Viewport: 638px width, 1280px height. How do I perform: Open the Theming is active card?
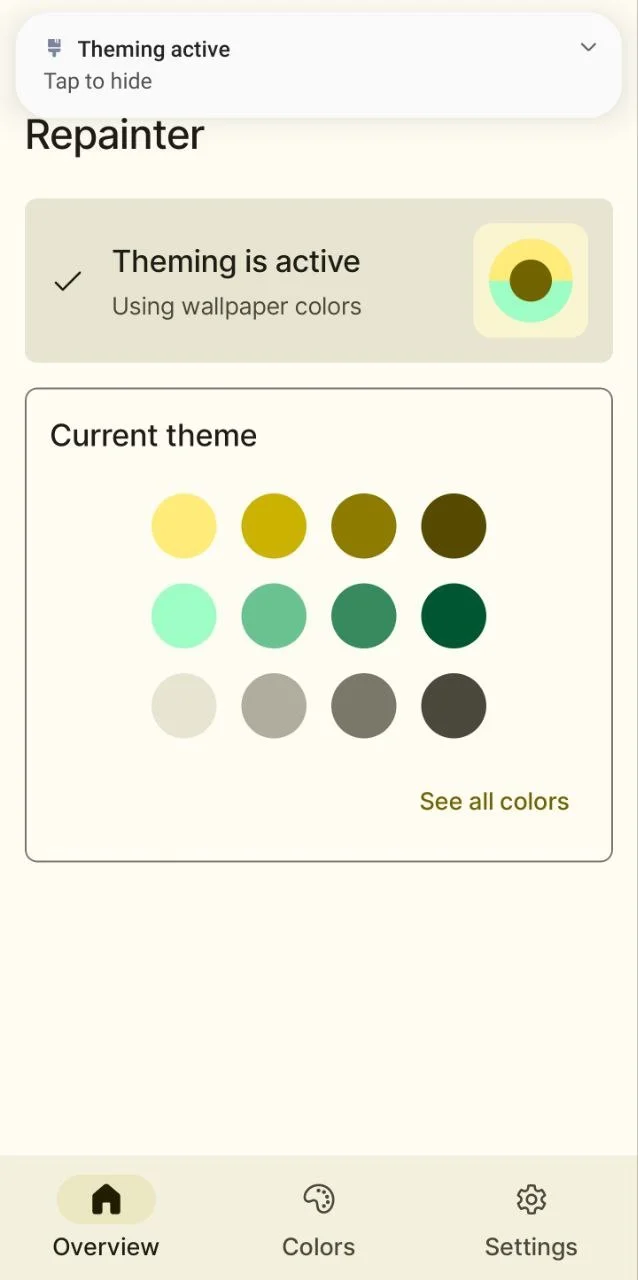pos(319,280)
